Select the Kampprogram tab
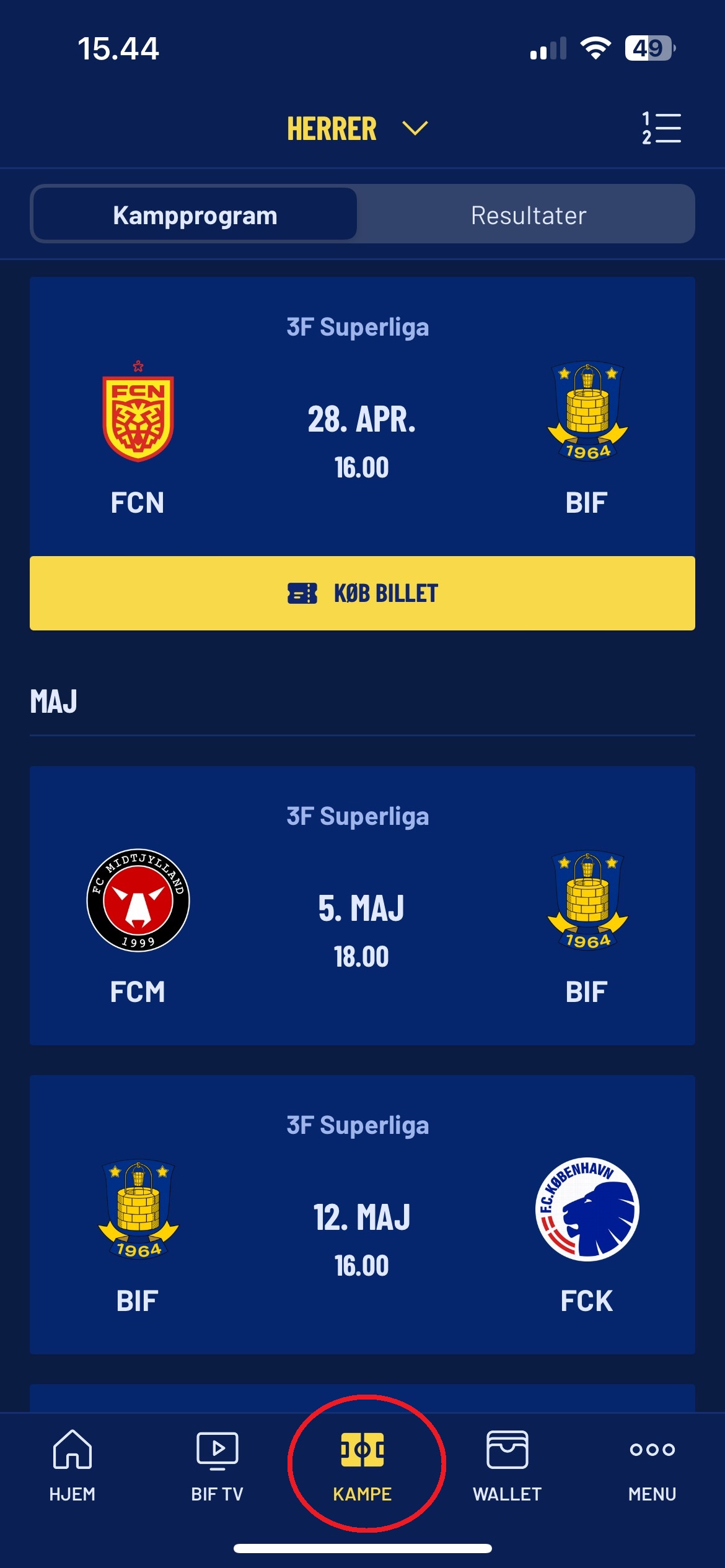Image resolution: width=725 pixels, height=1568 pixels. (x=195, y=216)
